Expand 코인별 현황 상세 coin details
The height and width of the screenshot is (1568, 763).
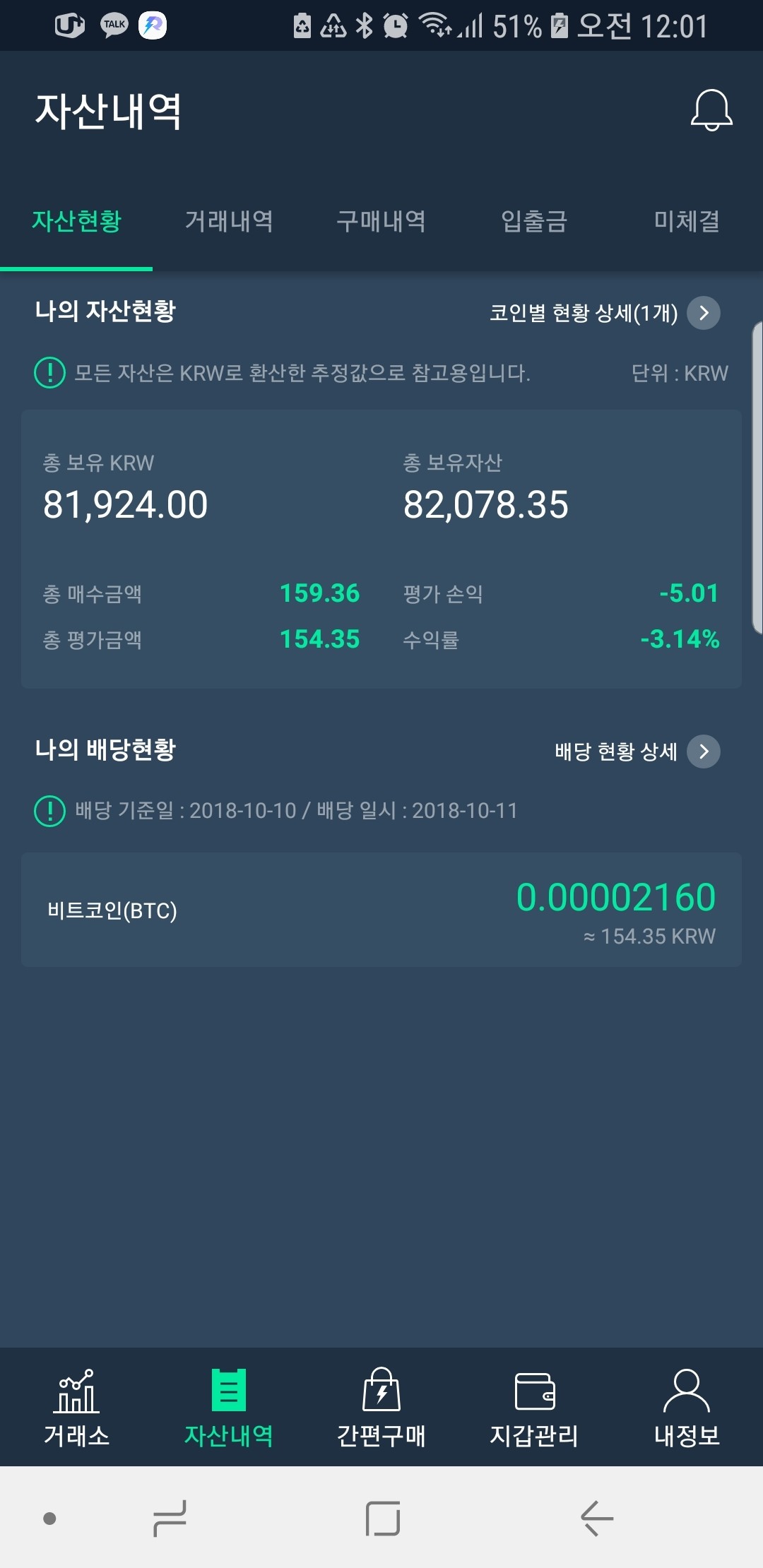click(x=703, y=313)
